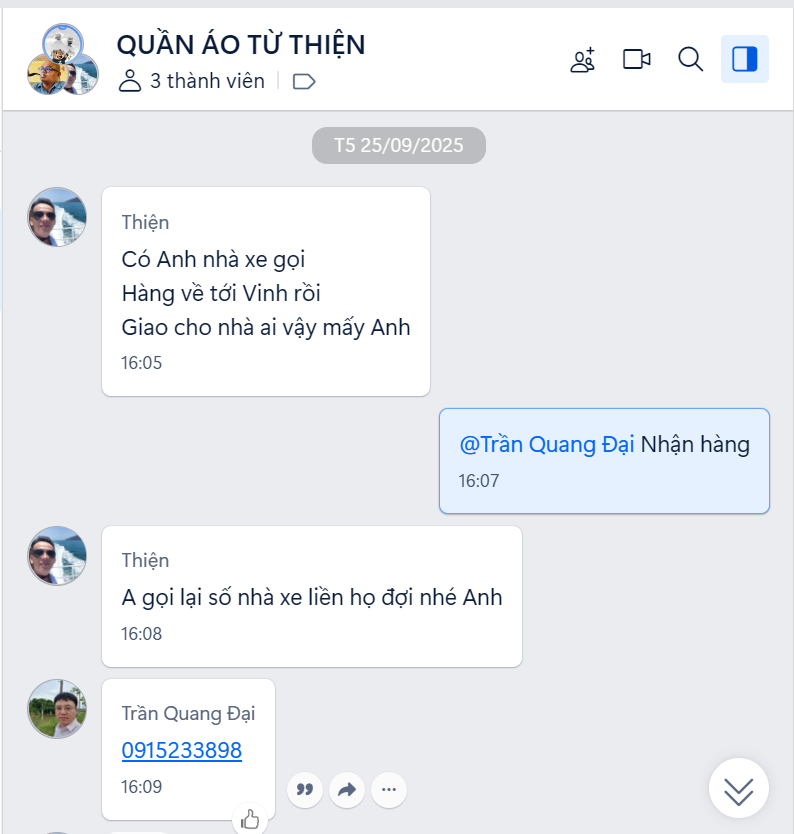Image resolution: width=794 pixels, height=834 pixels.
Task: Like the 0915233898 message with thumbs up
Action: 250,820
